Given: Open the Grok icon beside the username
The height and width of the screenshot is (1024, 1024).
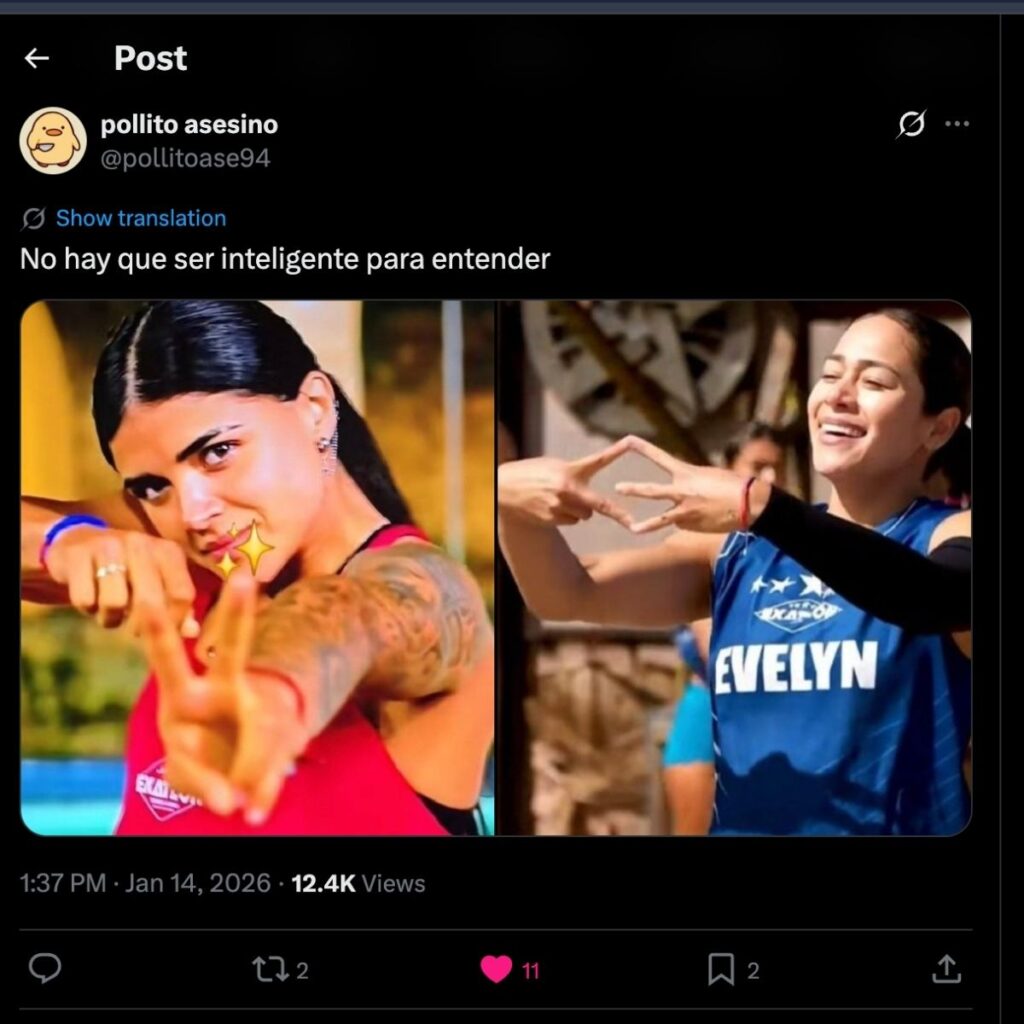Looking at the screenshot, I should [x=911, y=124].
